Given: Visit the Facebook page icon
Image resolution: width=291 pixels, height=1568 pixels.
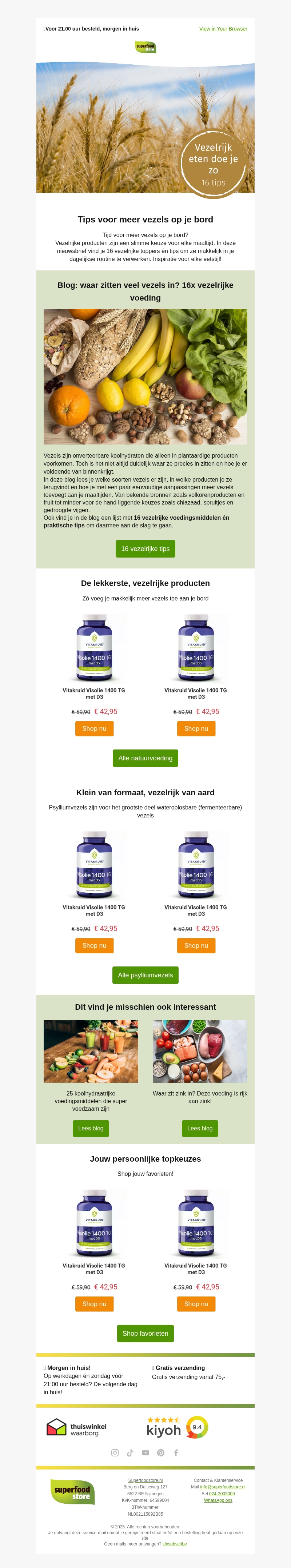Looking at the screenshot, I should [x=176, y=1452].
